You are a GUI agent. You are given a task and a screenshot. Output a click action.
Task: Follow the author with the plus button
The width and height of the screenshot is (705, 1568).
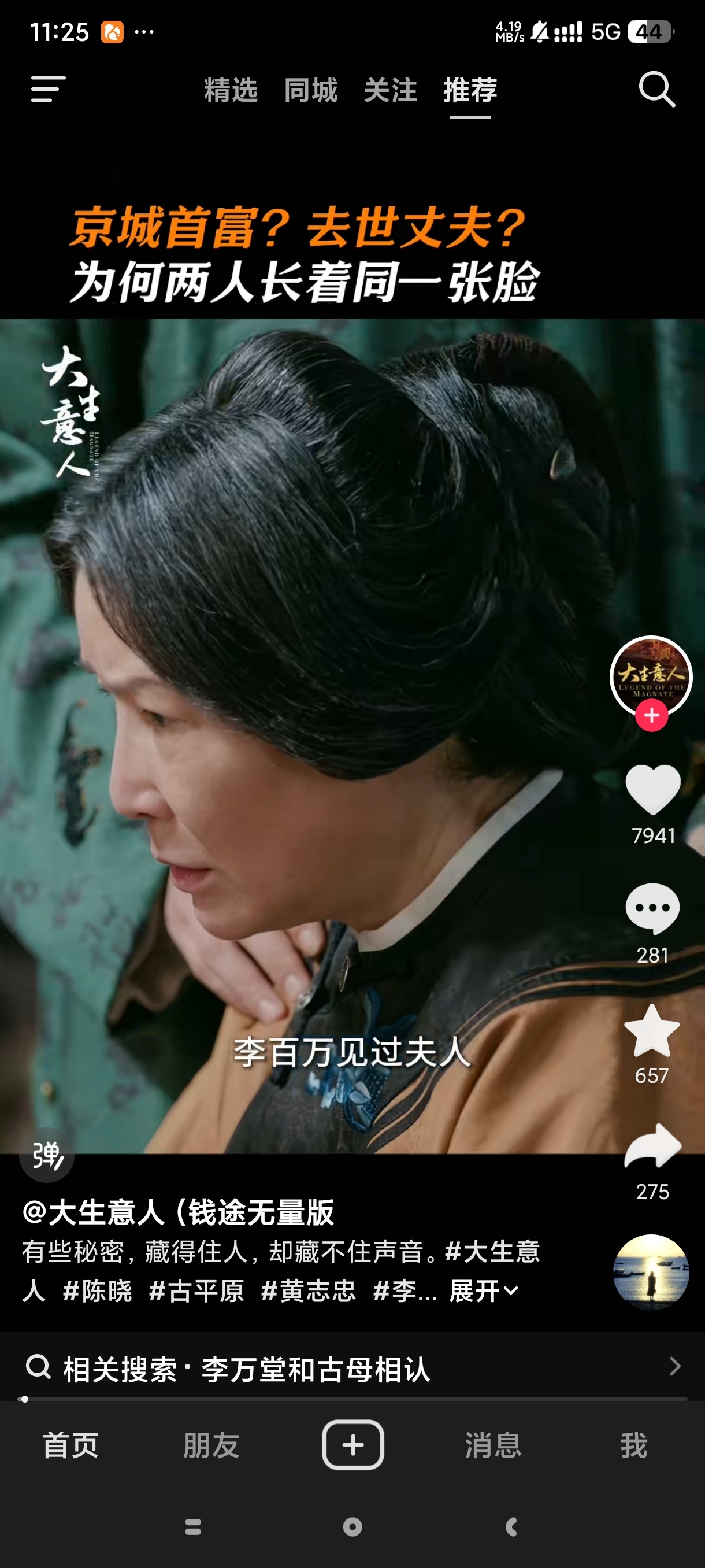(x=651, y=716)
